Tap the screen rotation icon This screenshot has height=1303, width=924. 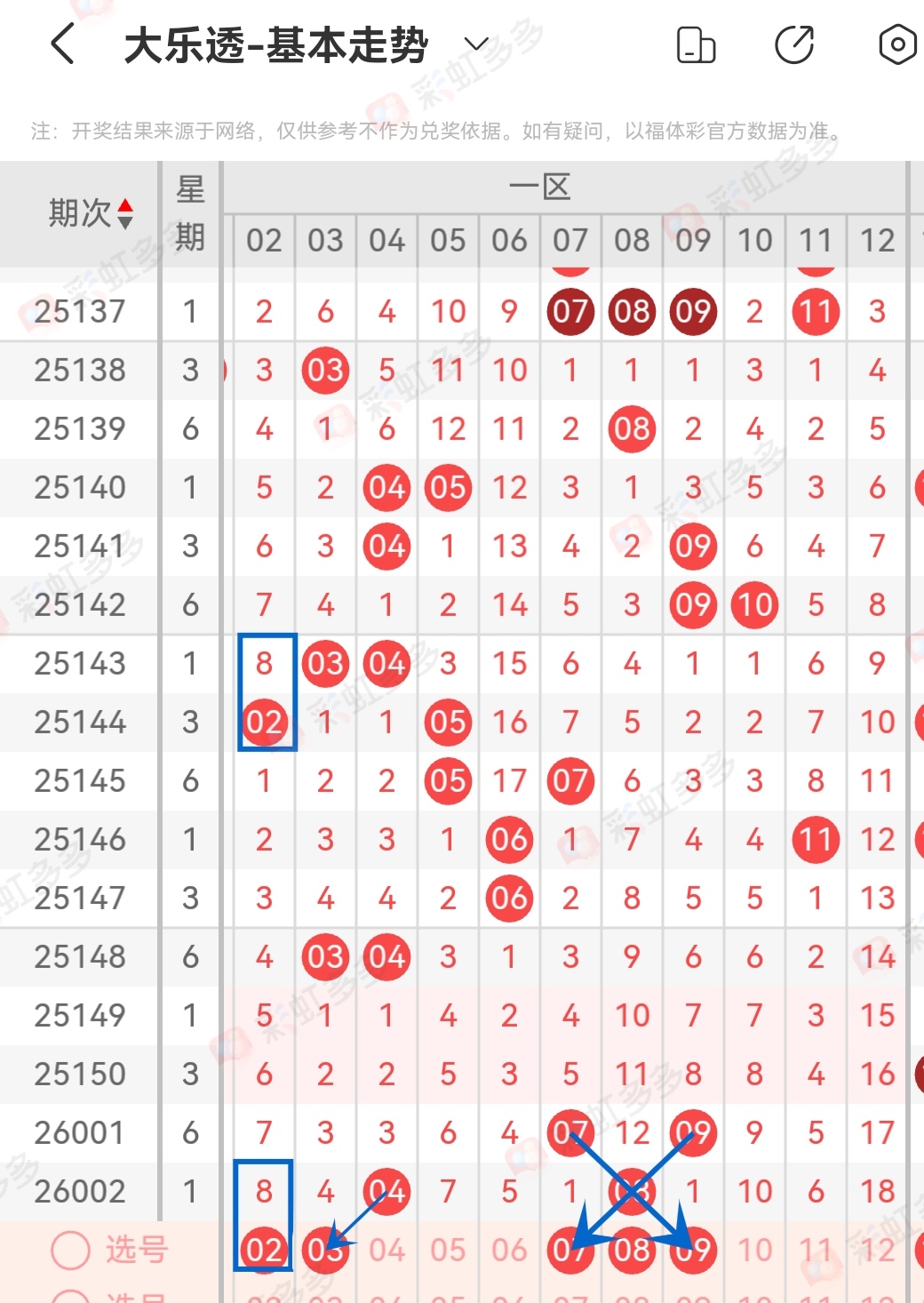696,44
